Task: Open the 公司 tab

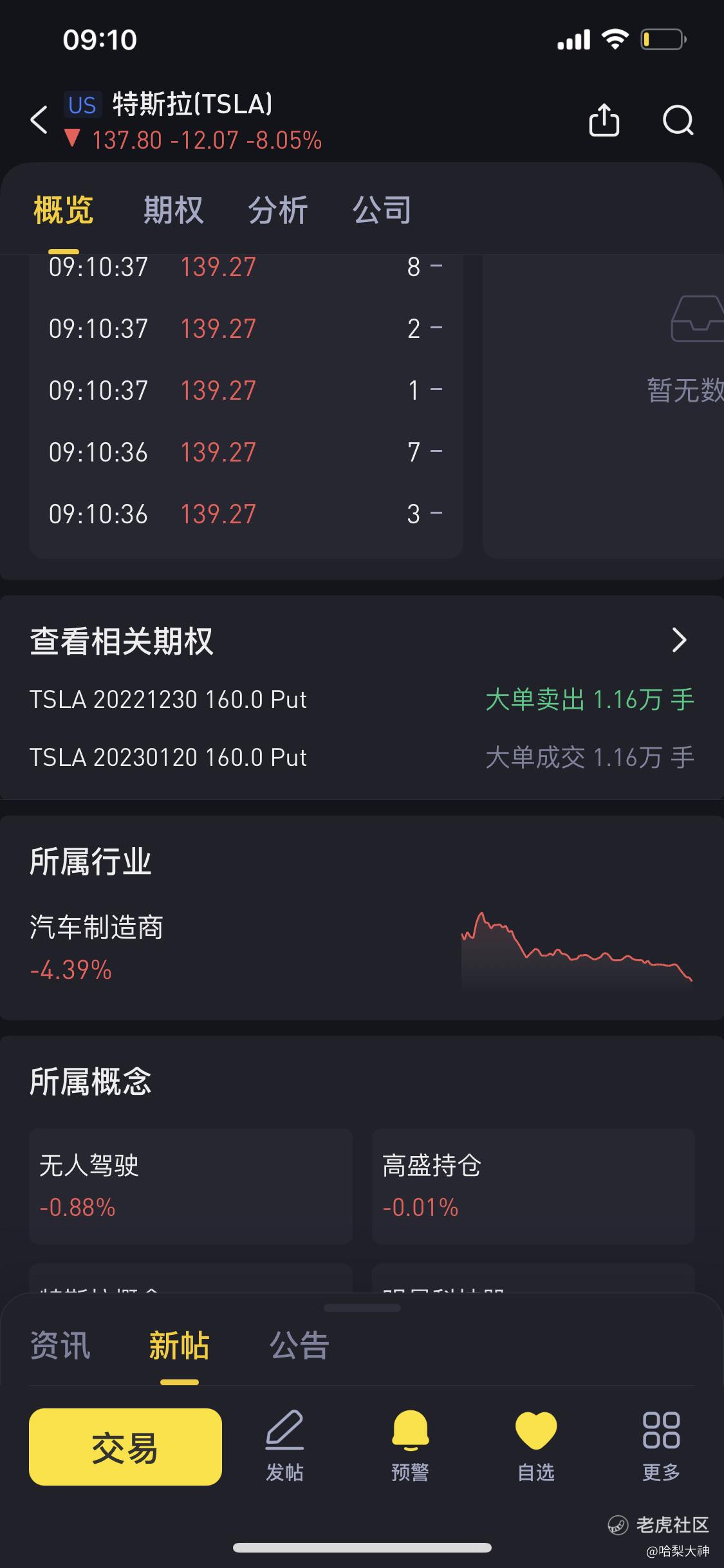Action: [x=382, y=210]
